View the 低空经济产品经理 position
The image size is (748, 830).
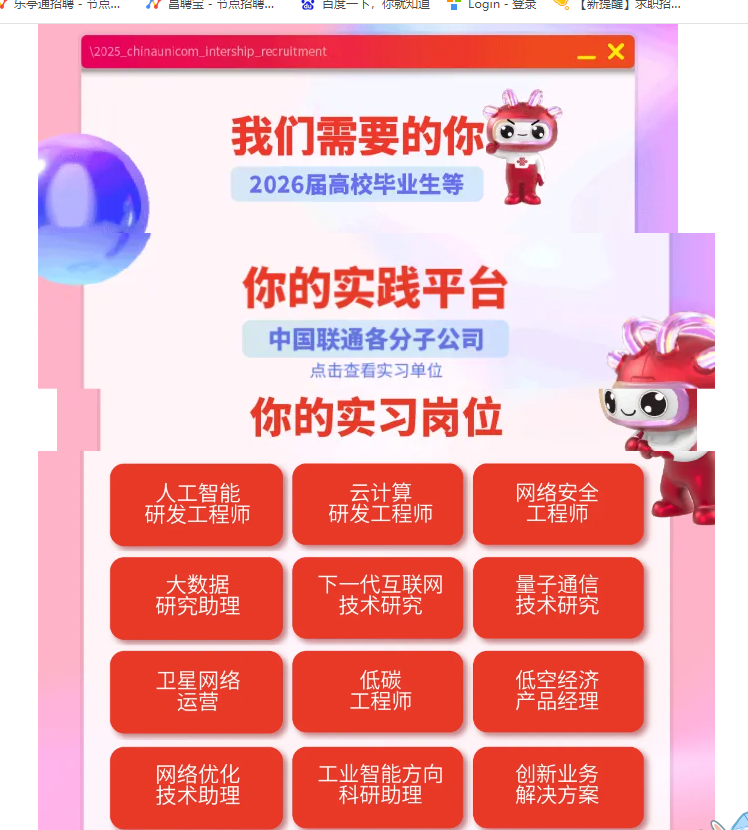pos(558,691)
